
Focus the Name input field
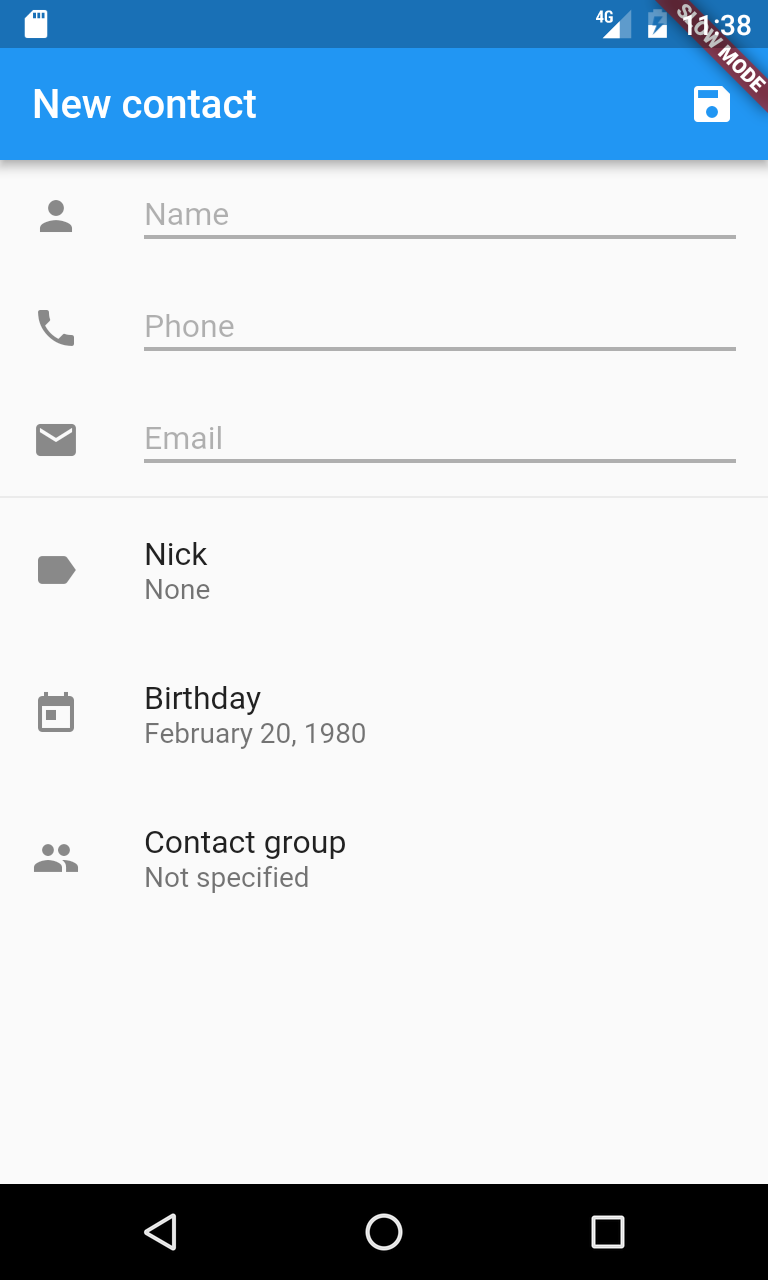point(440,214)
